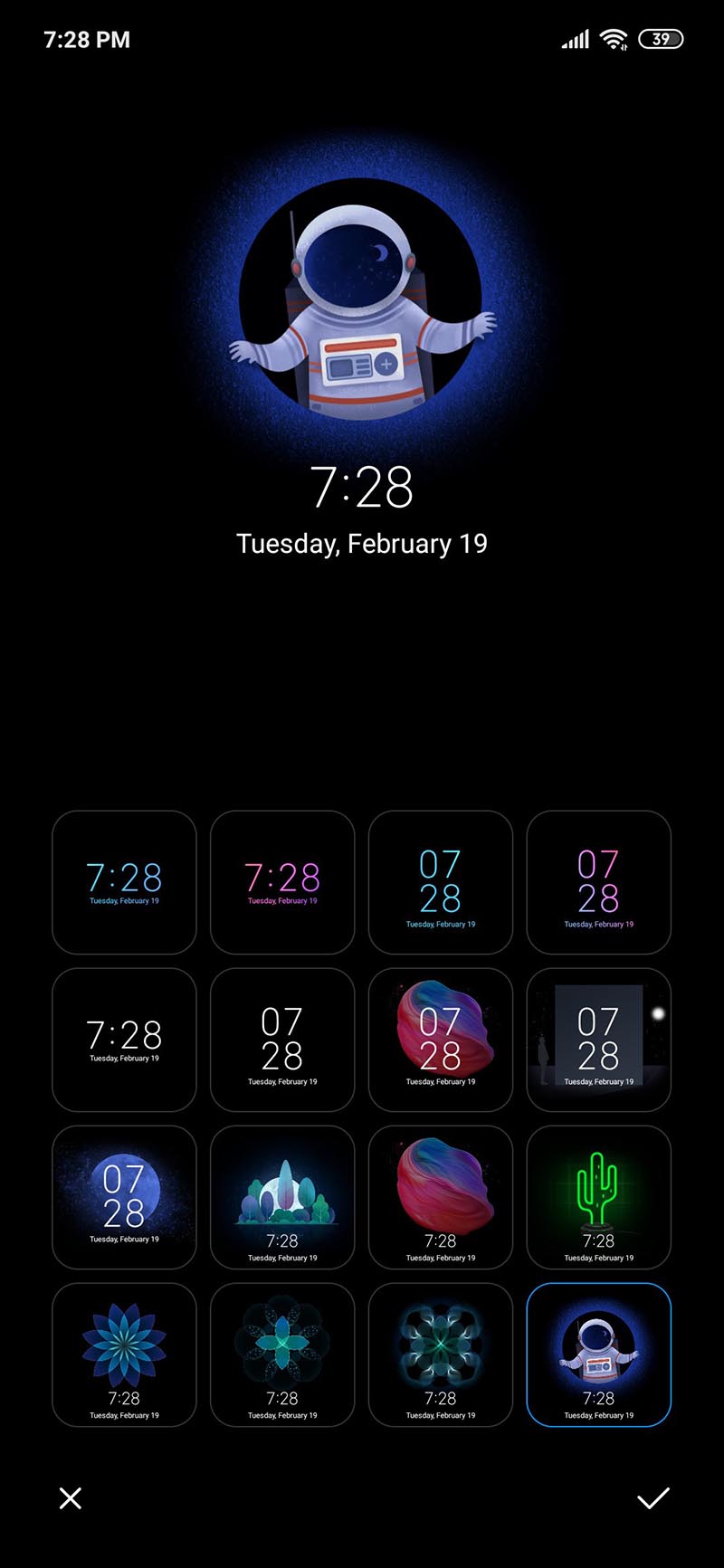Select the blue flower clock style

coord(124,1354)
